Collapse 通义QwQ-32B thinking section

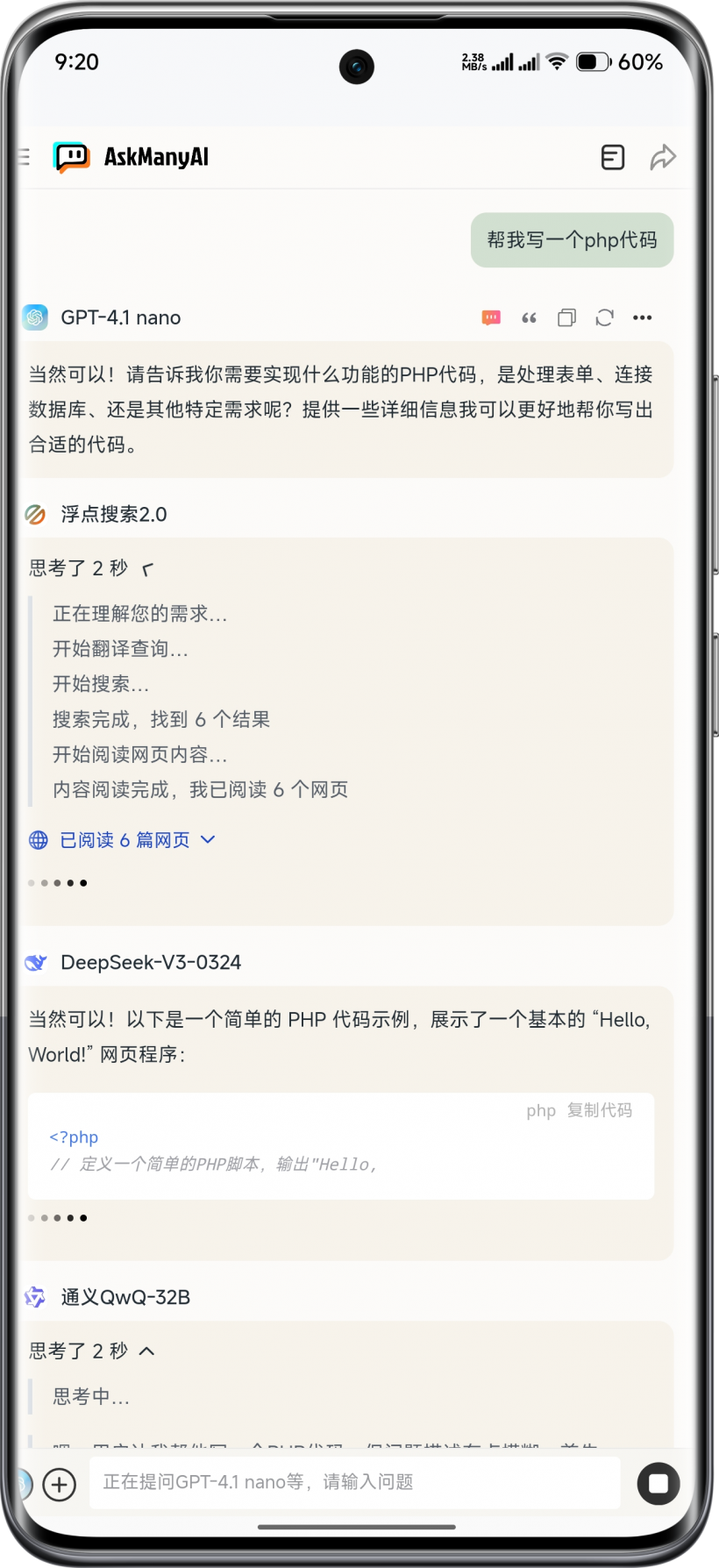pos(147,1351)
